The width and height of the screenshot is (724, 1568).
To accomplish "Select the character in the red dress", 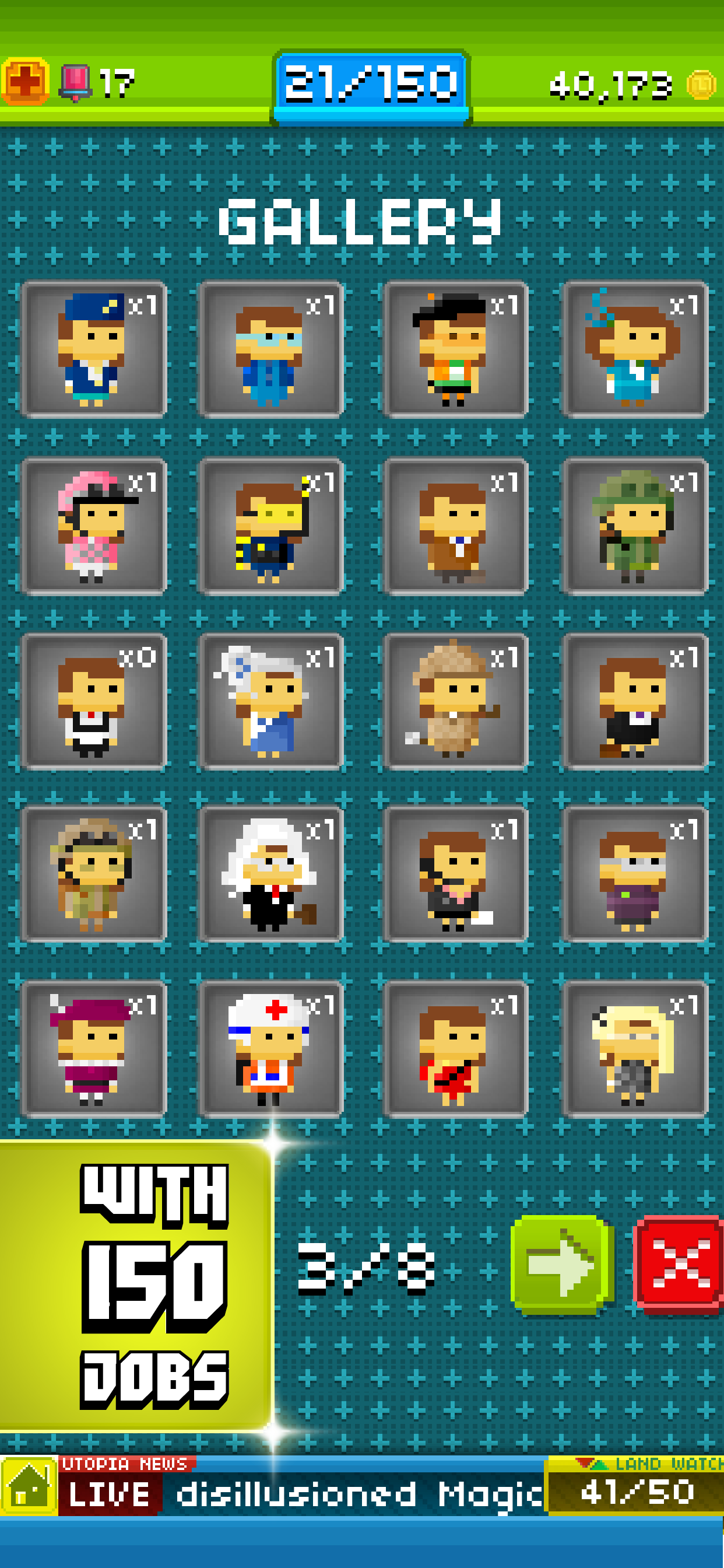I will coord(455,1049).
